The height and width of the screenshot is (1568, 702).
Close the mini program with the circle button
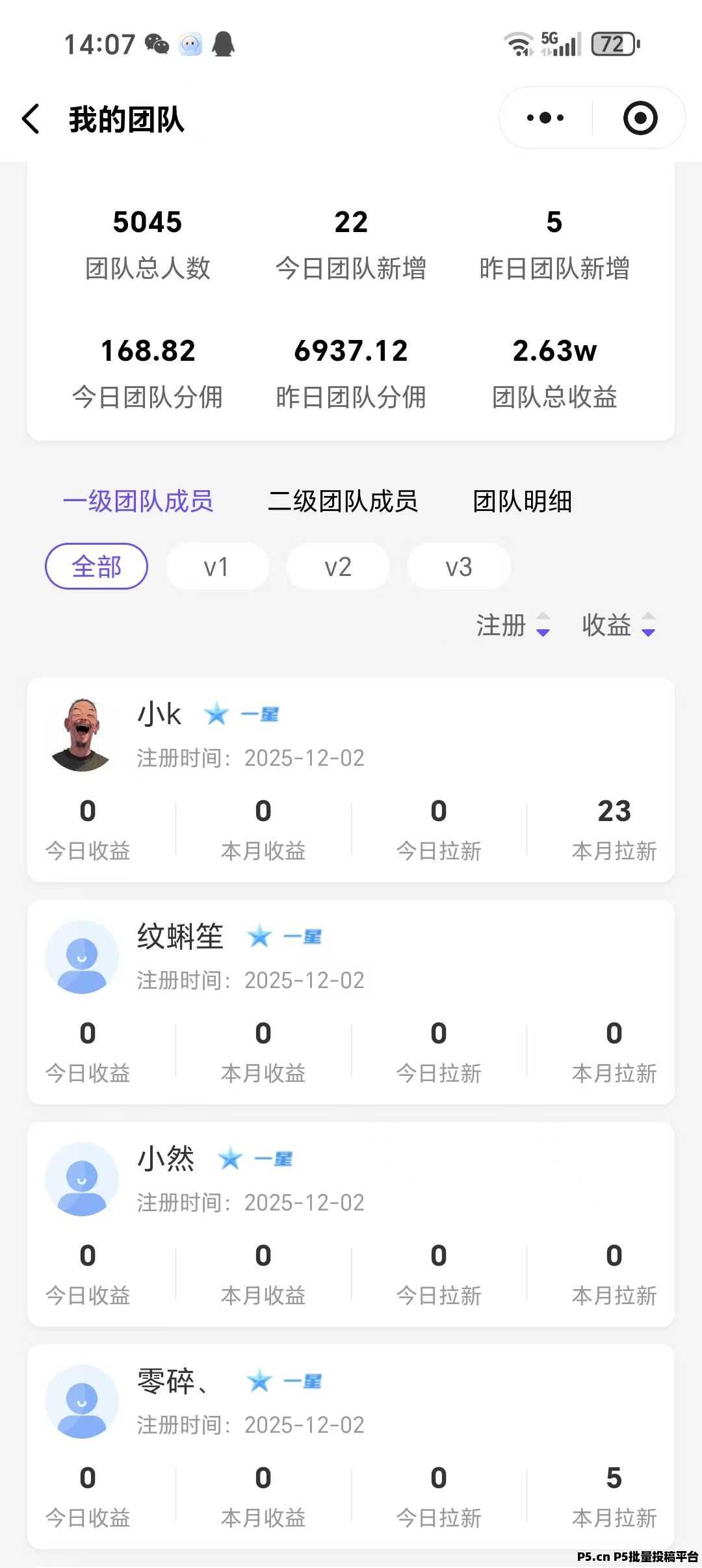tap(640, 118)
